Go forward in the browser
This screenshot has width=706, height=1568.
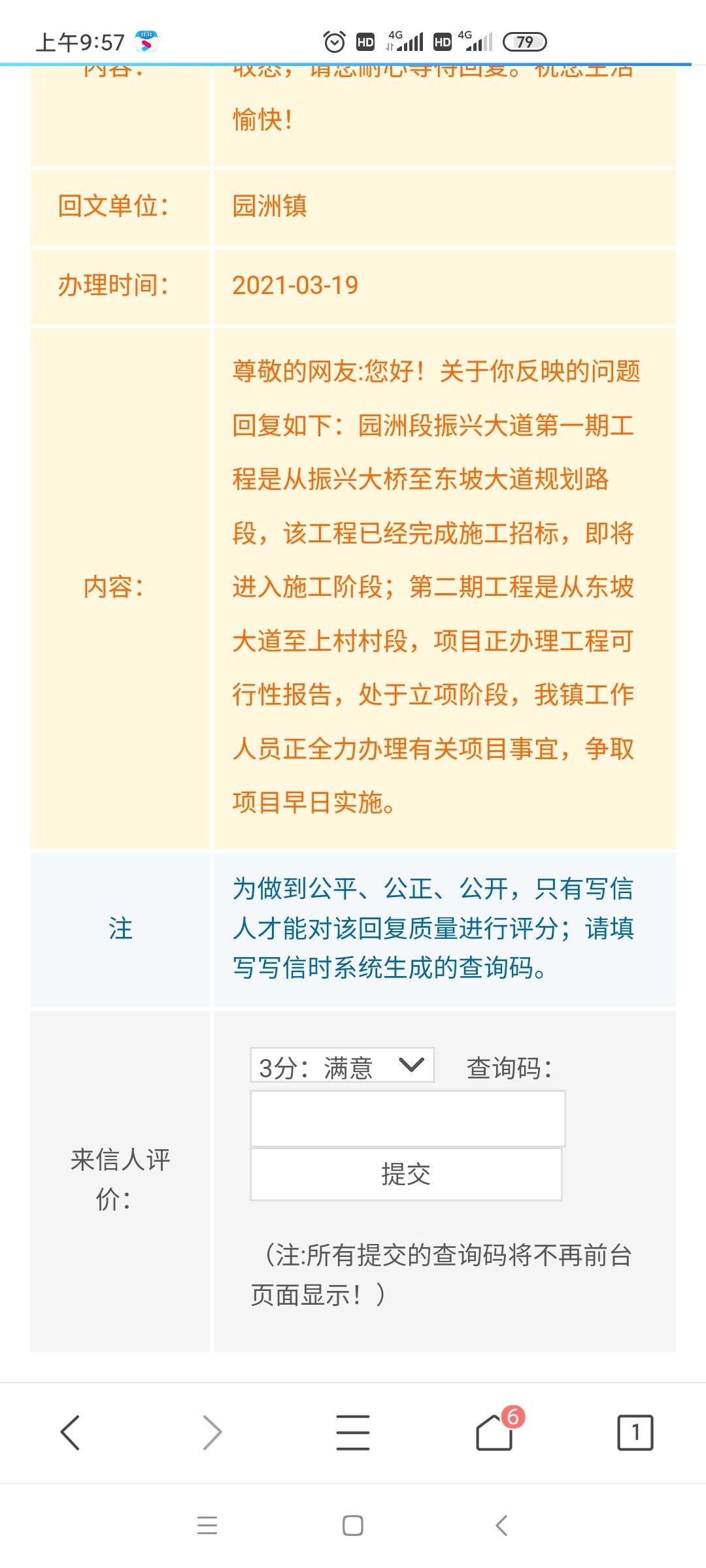coord(212,1433)
